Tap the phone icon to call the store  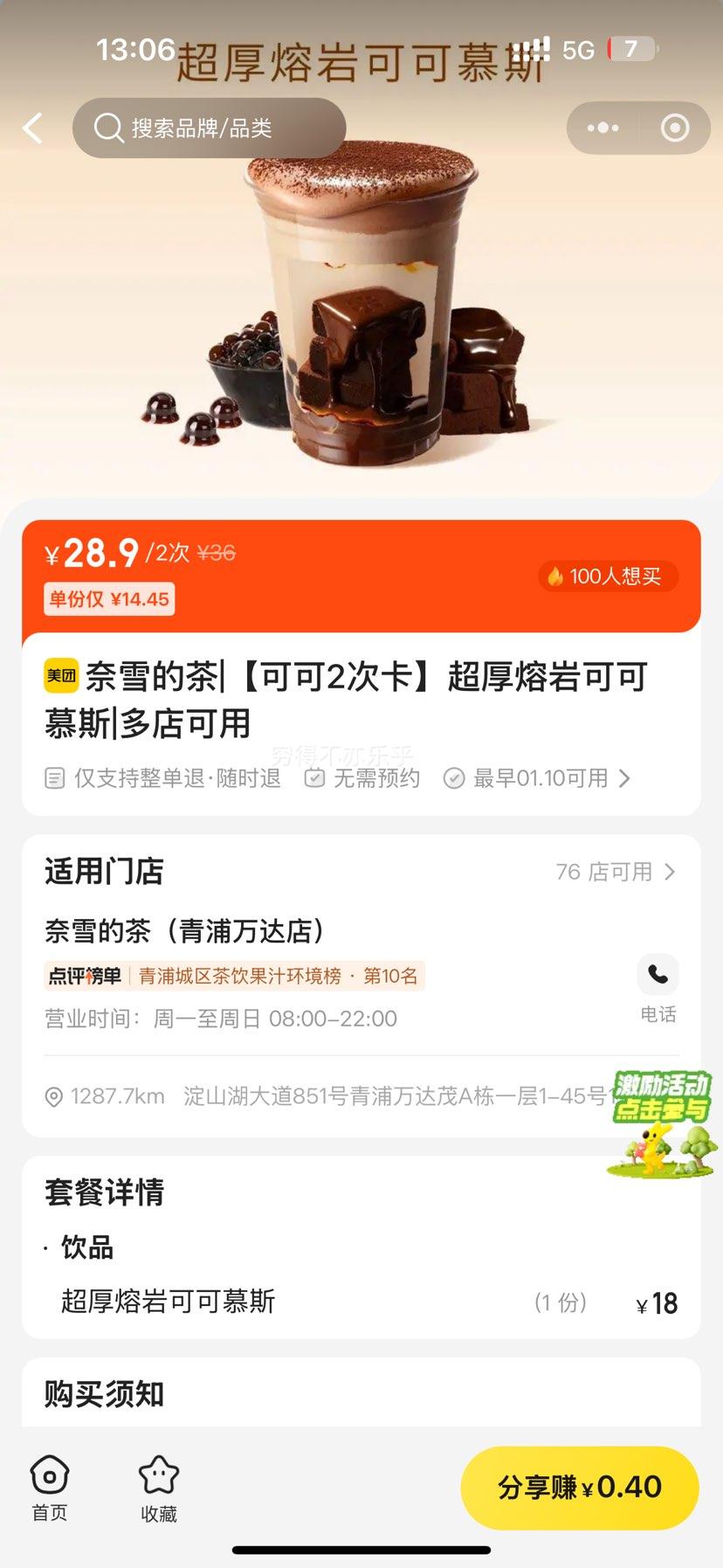[x=658, y=975]
